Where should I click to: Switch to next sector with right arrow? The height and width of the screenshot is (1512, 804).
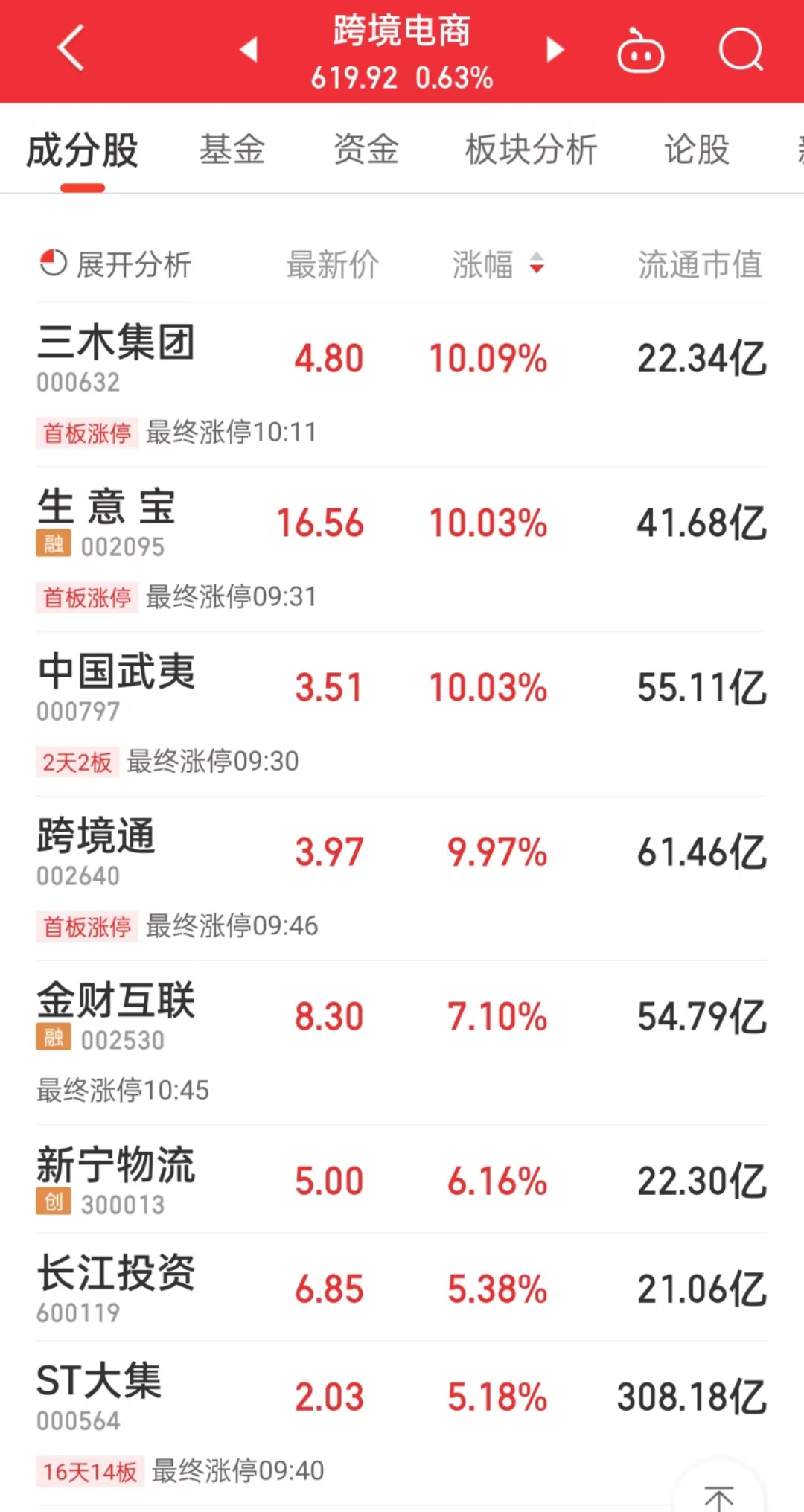point(554,48)
